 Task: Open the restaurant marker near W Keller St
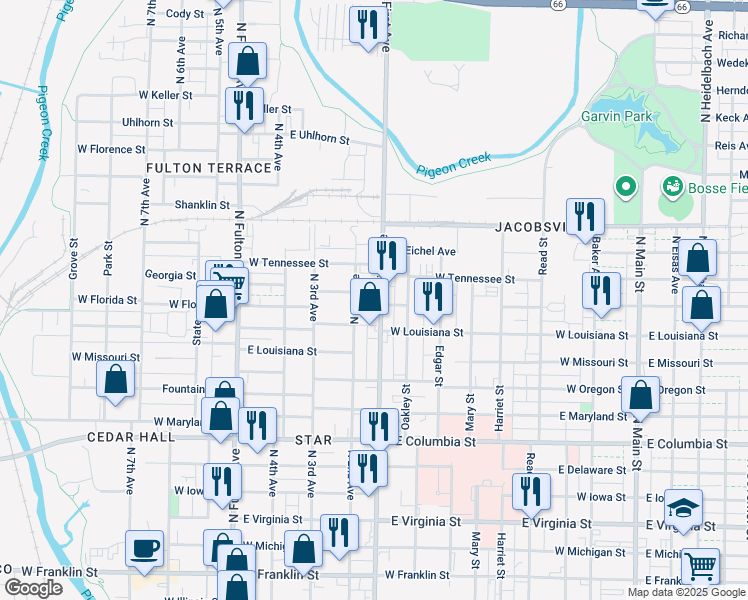pyautogui.click(x=244, y=106)
